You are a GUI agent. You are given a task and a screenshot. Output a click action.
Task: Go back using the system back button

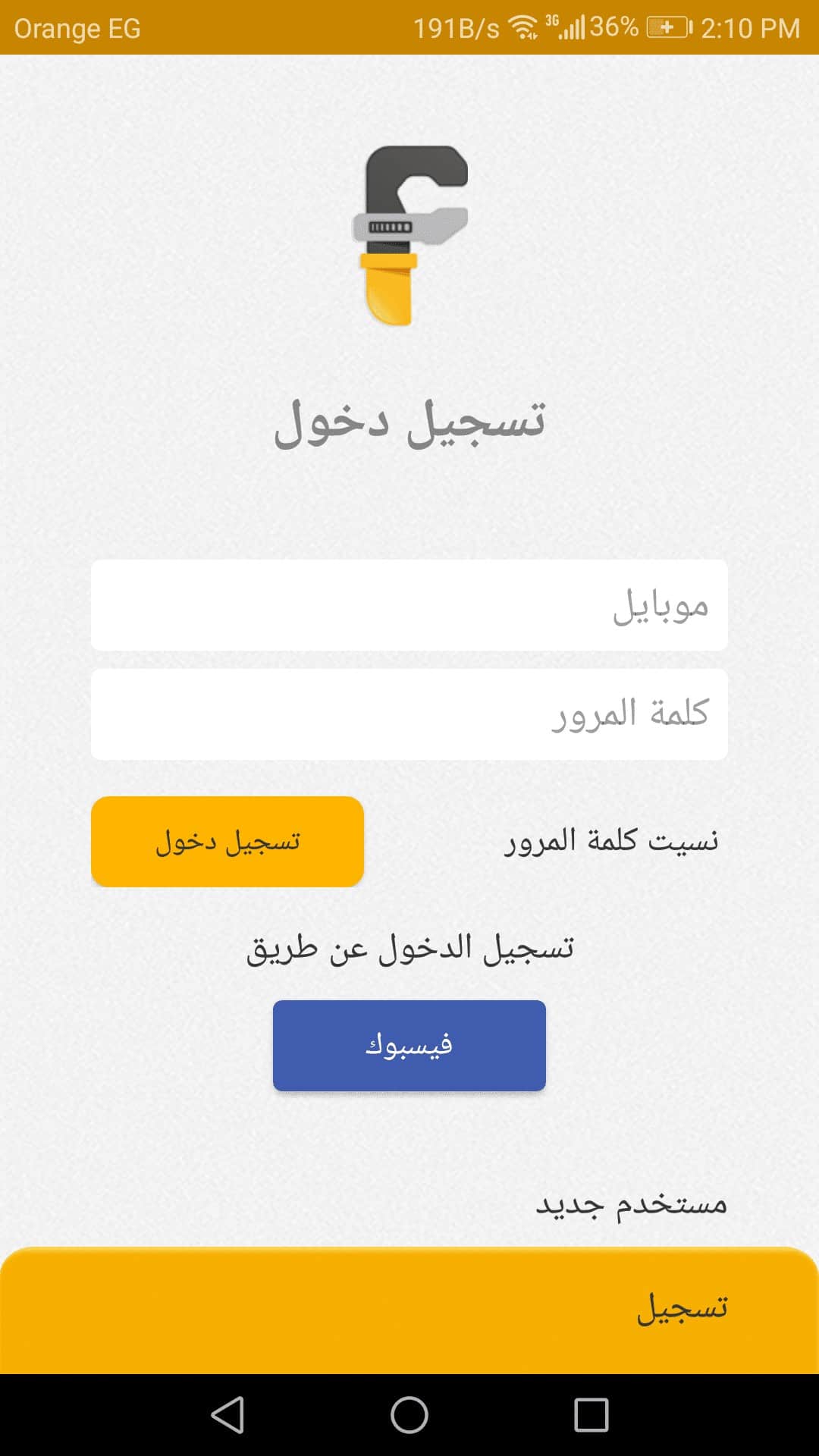(227, 1415)
